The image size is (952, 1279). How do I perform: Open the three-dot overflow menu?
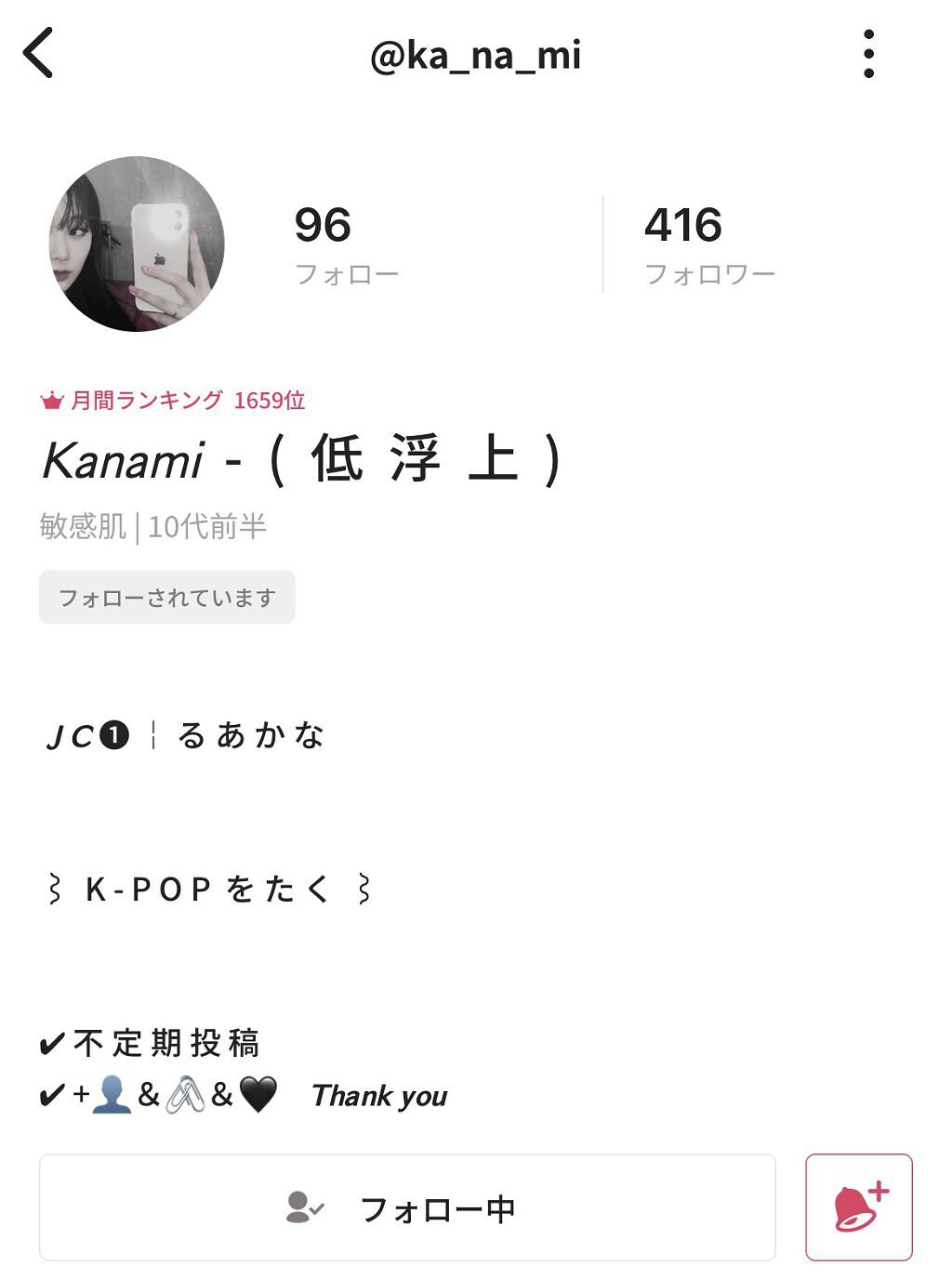pos(868,54)
